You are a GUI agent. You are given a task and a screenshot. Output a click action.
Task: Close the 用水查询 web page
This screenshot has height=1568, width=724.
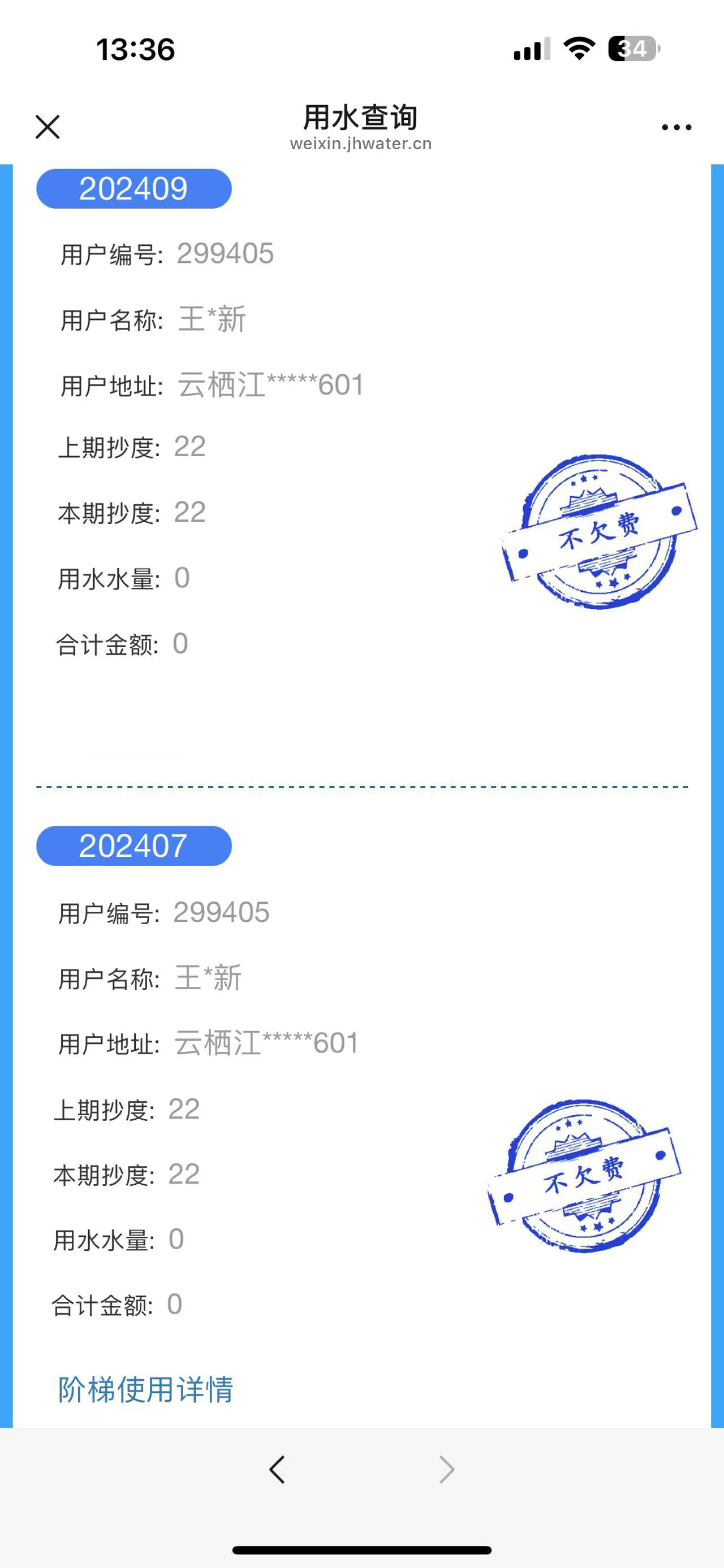coord(48,127)
